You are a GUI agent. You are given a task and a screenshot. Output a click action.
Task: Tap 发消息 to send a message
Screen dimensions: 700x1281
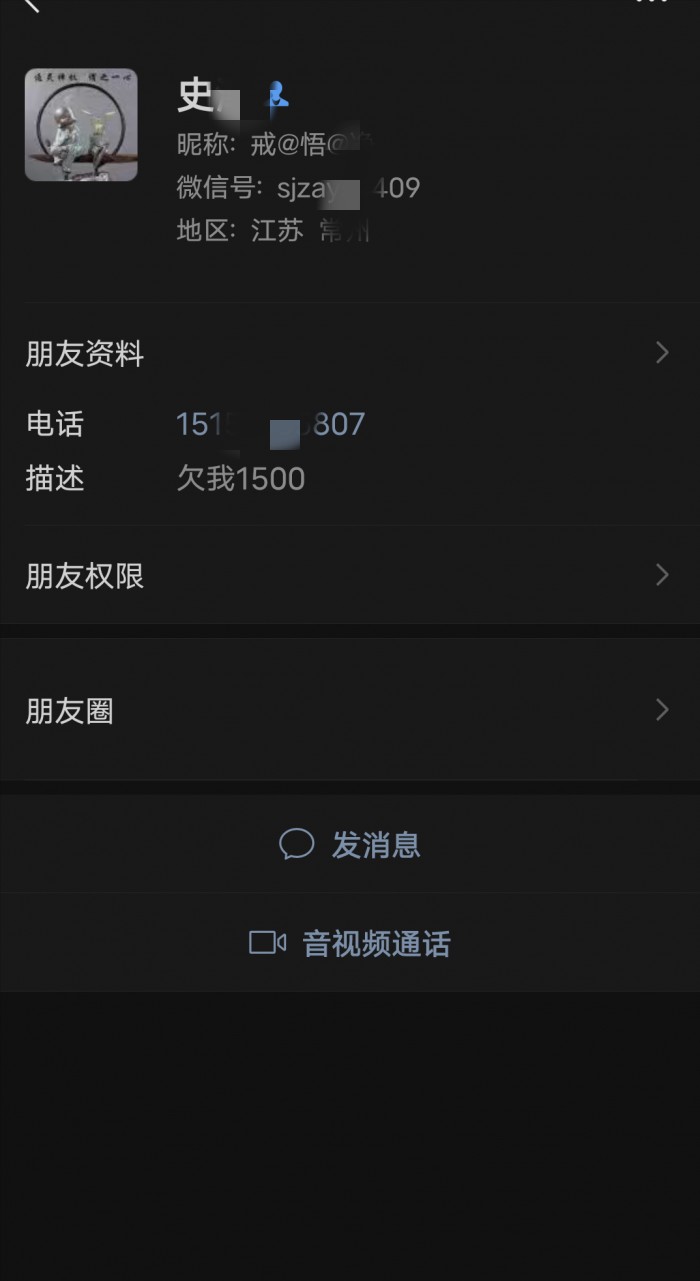(350, 845)
